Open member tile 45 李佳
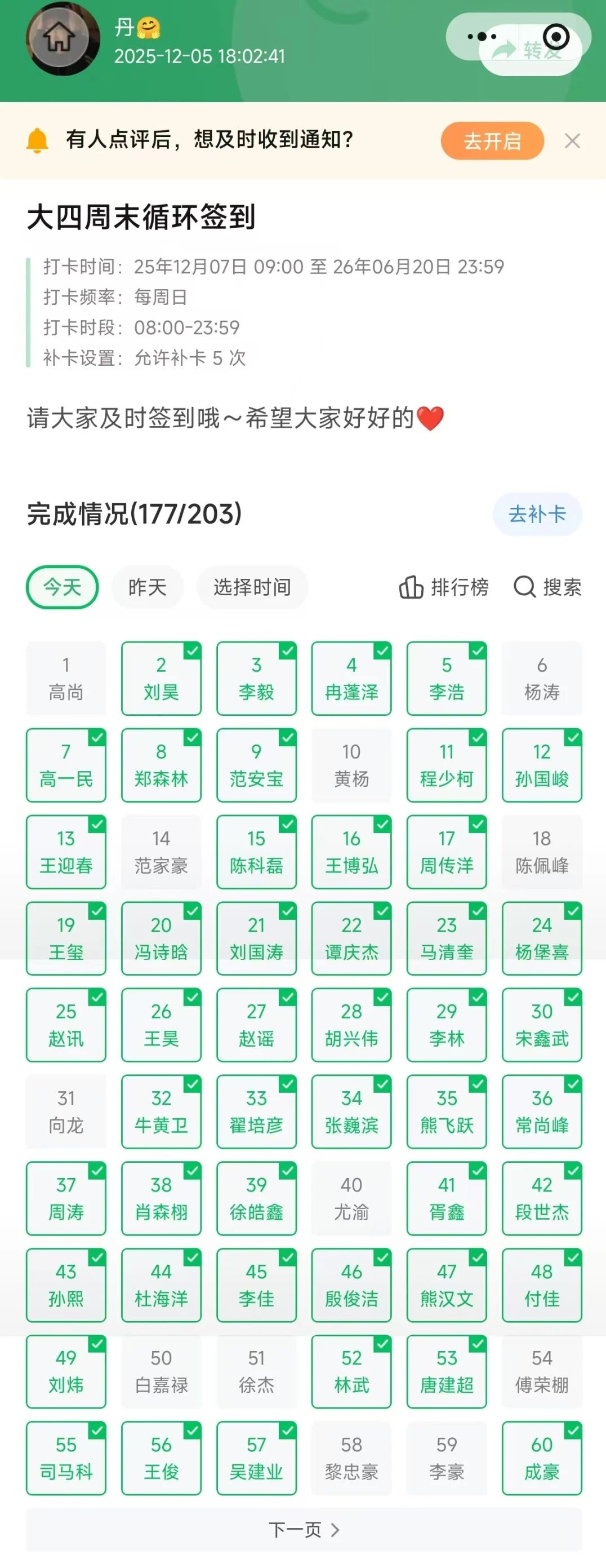This screenshot has width=606, height=1568. [x=256, y=1285]
